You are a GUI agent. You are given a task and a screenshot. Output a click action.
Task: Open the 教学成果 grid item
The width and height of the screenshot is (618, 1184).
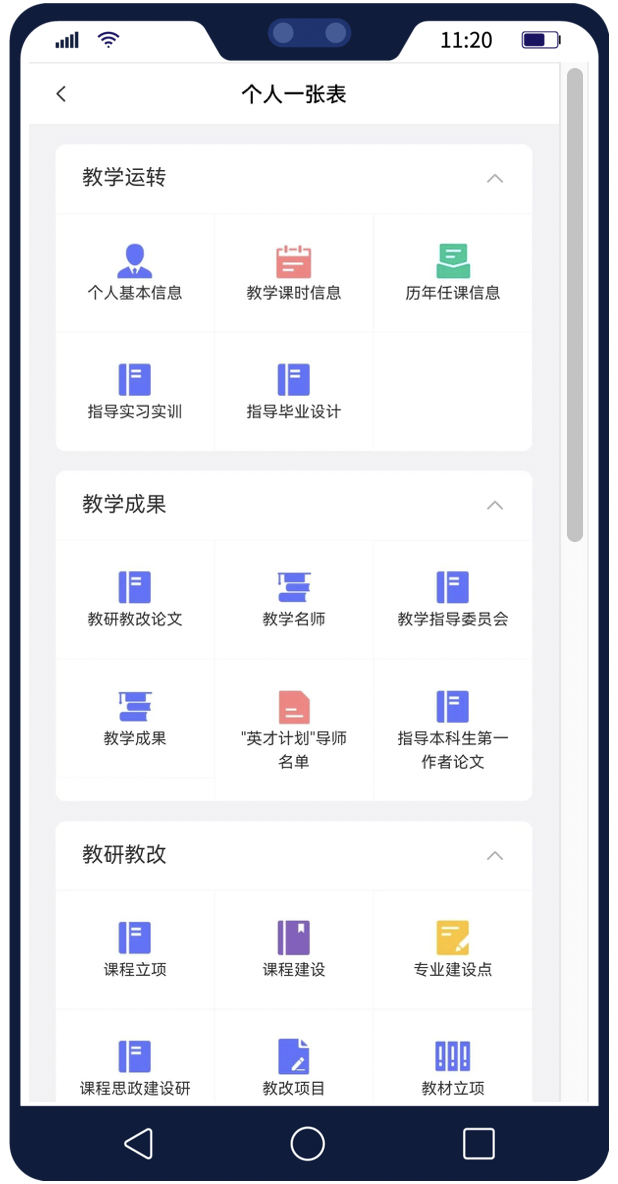[135, 717]
